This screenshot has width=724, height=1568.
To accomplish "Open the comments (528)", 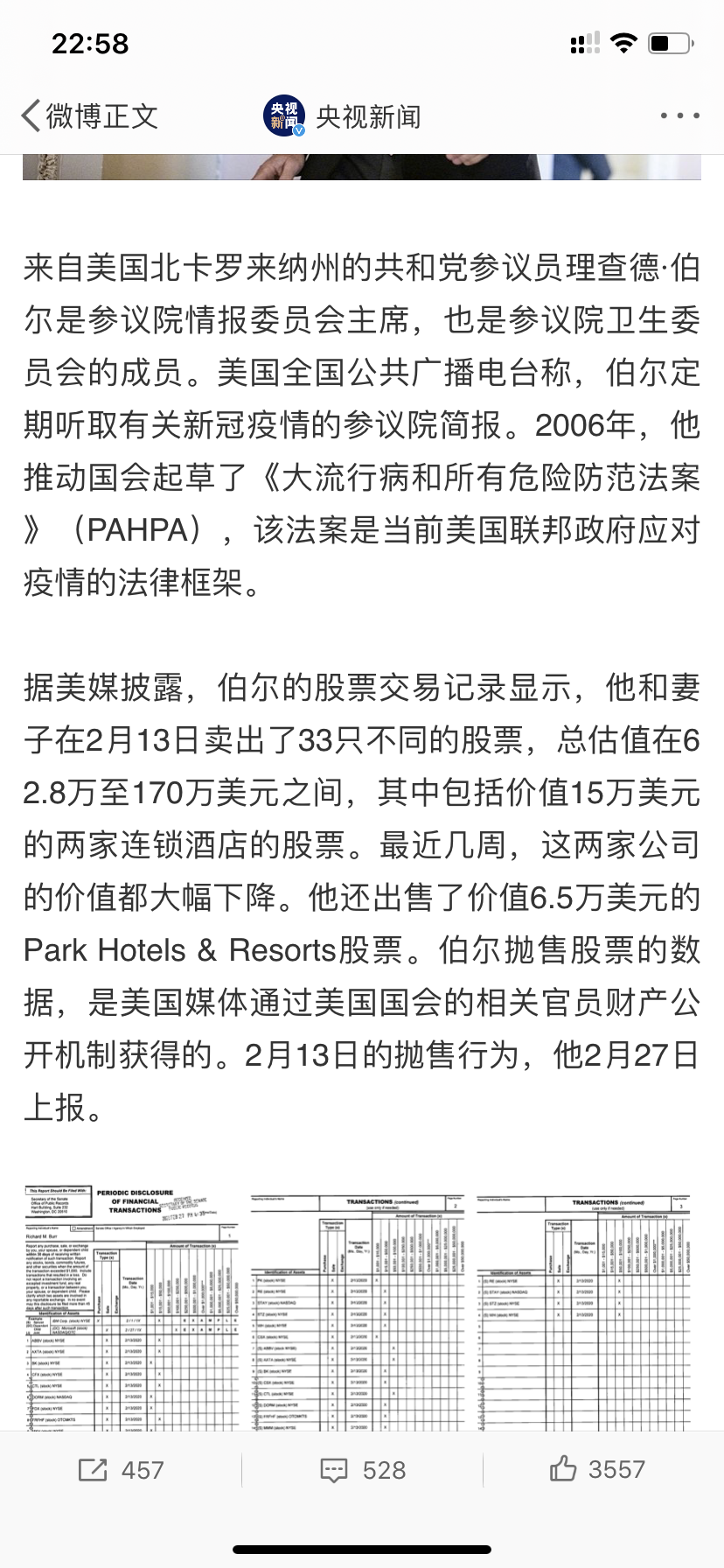I will point(362,1469).
